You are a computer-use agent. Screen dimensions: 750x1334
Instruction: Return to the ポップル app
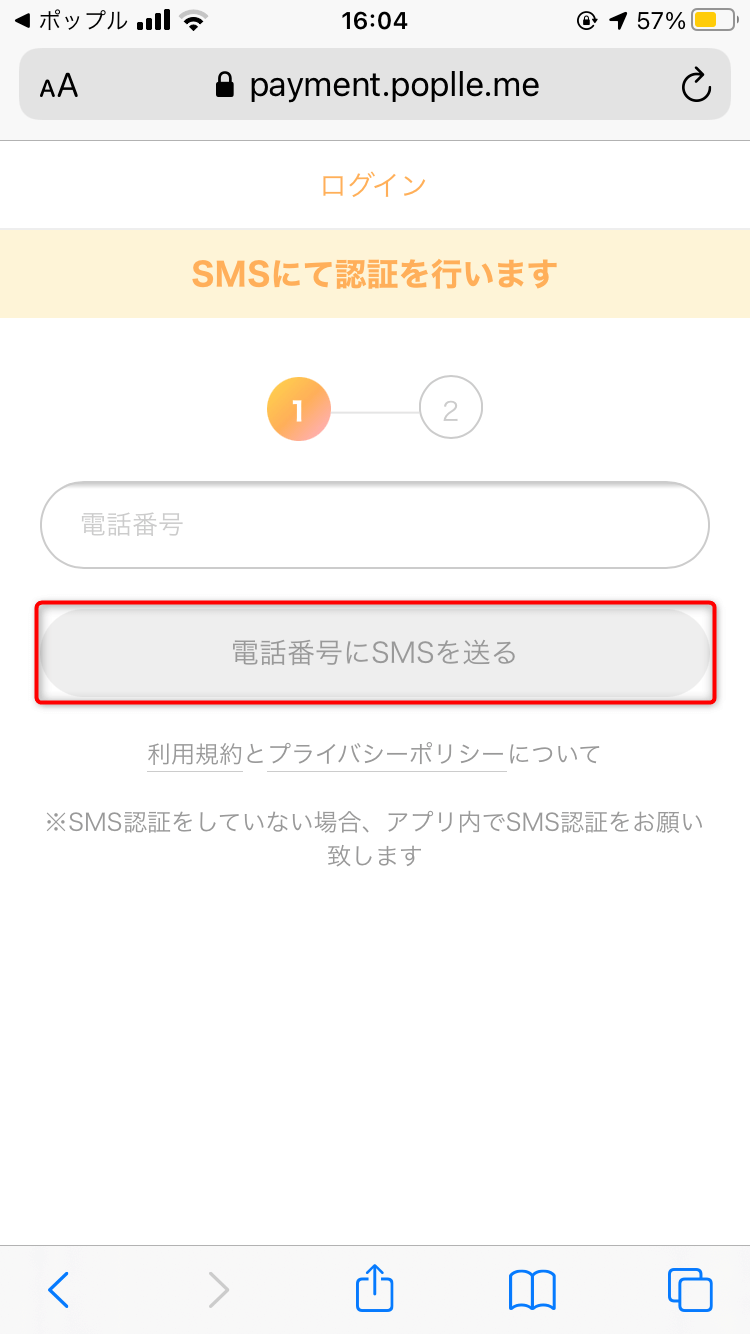pyautogui.click(x=70, y=20)
